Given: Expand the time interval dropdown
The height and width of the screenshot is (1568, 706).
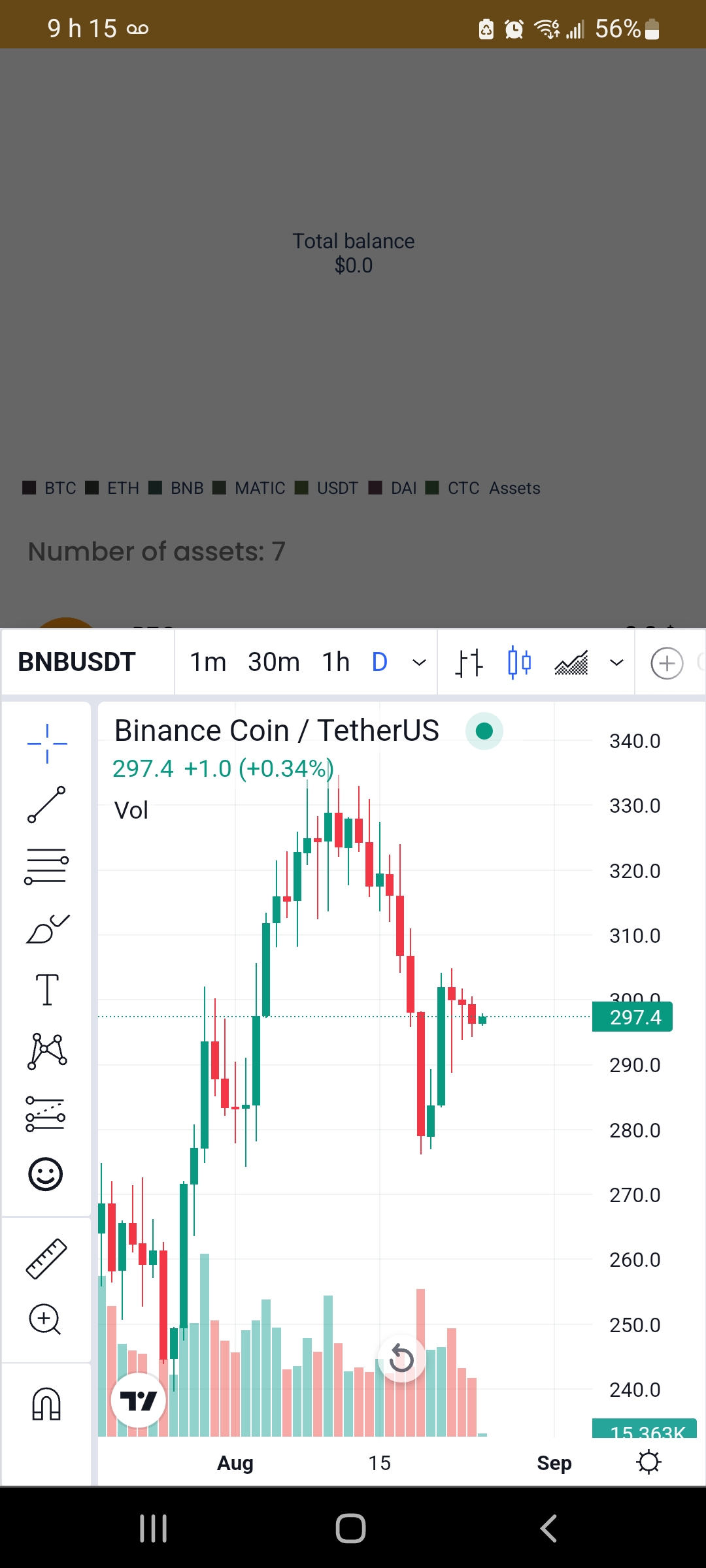Looking at the screenshot, I should coord(420,662).
